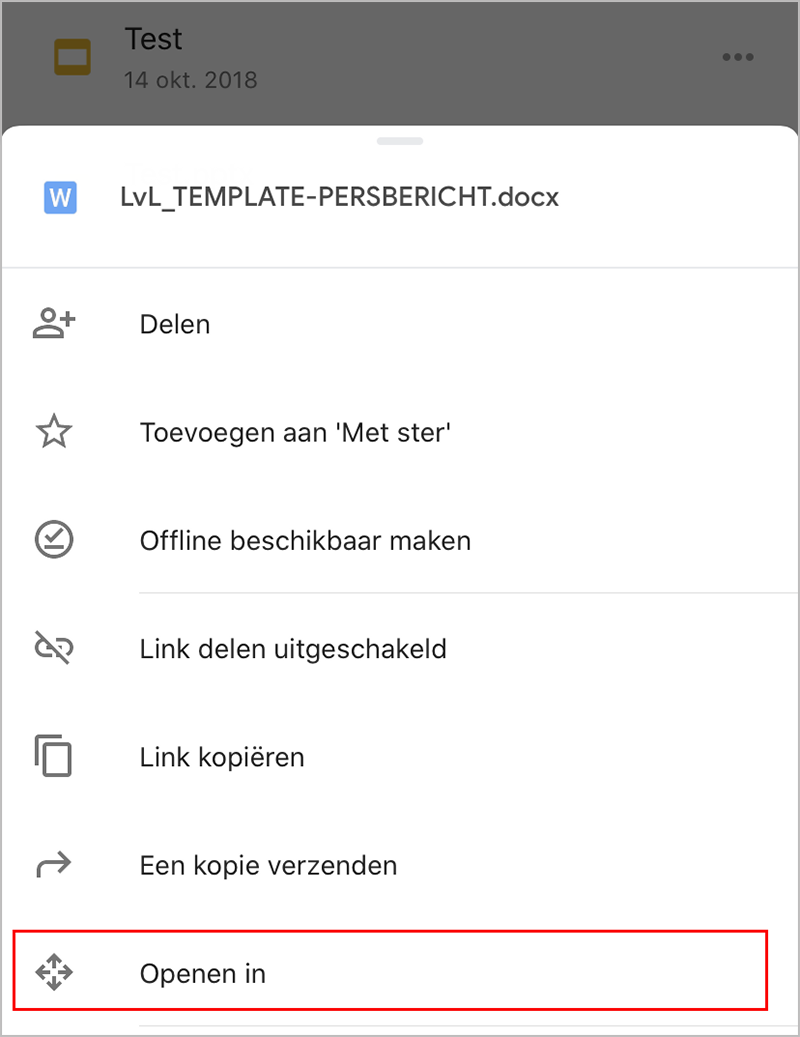Choose Offline beschikbaar maken
Image resolution: width=800 pixels, height=1037 pixels.
(x=305, y=541)
